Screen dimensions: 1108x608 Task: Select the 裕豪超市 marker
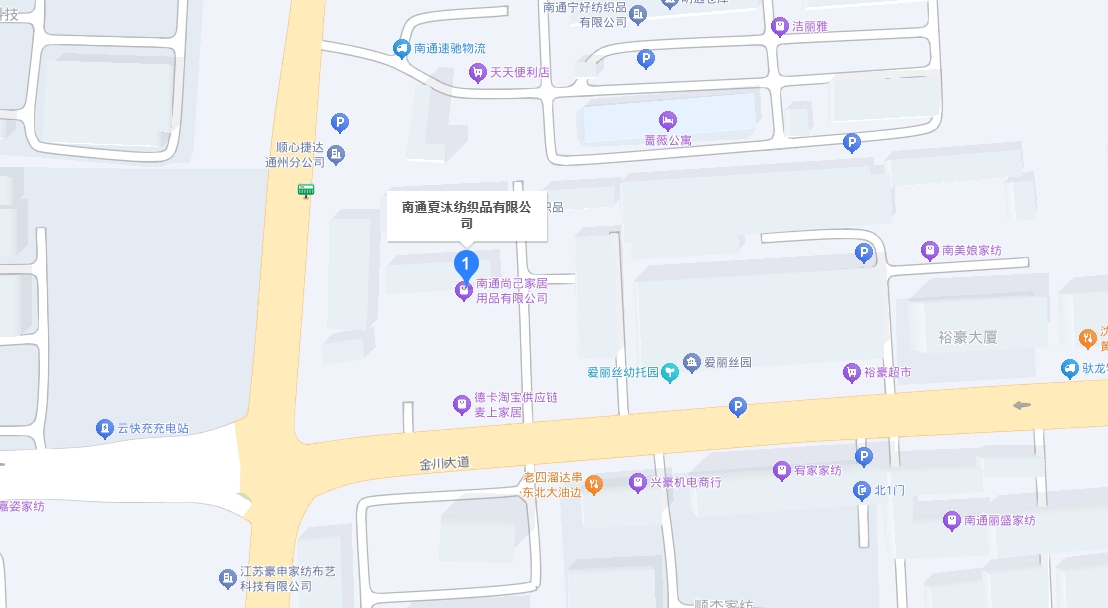pyautogui.click(x=852, y=373)
